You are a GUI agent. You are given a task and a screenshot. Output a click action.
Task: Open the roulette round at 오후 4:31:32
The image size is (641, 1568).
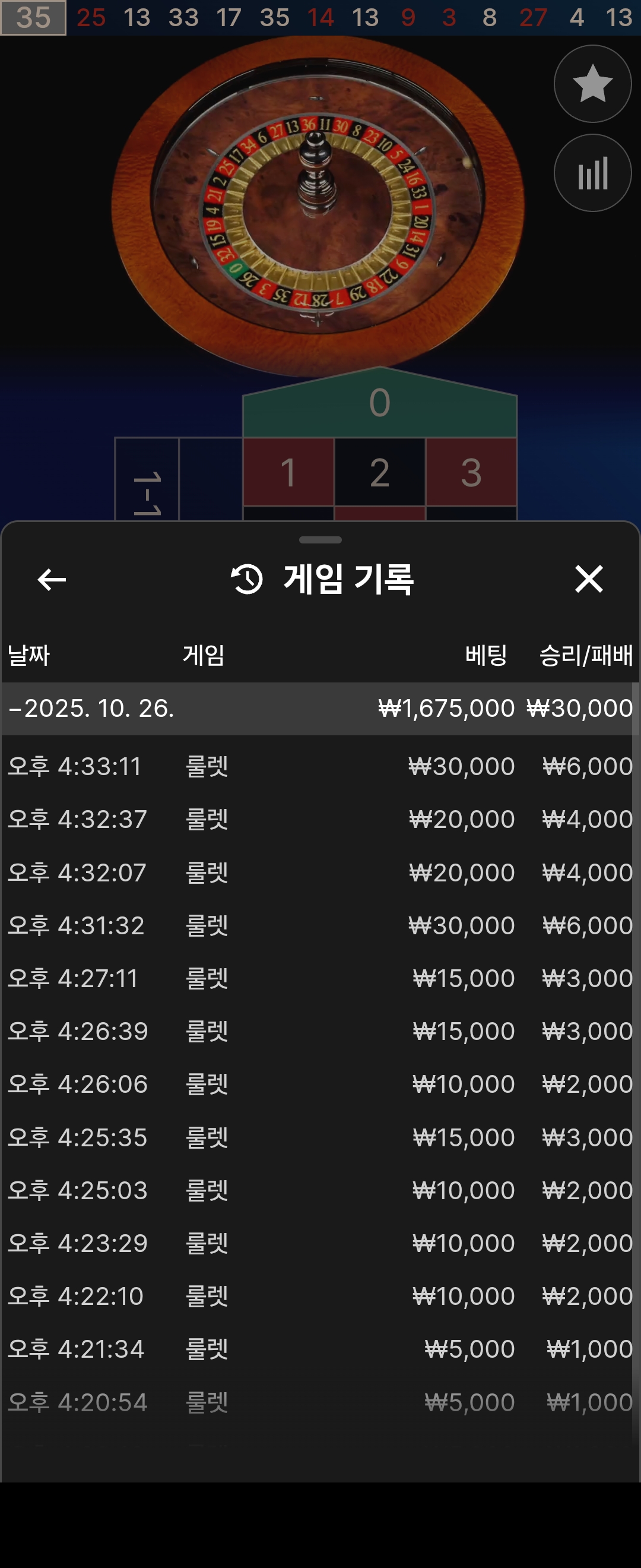pyautogui.click(x=320, y=925)
